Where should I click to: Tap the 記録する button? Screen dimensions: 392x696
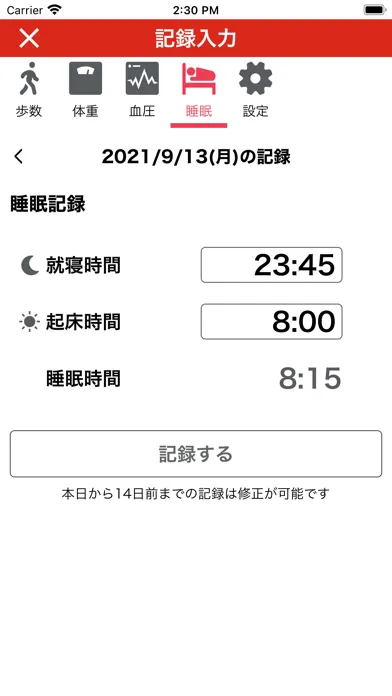pyautogui.click(x=196, y=454)
